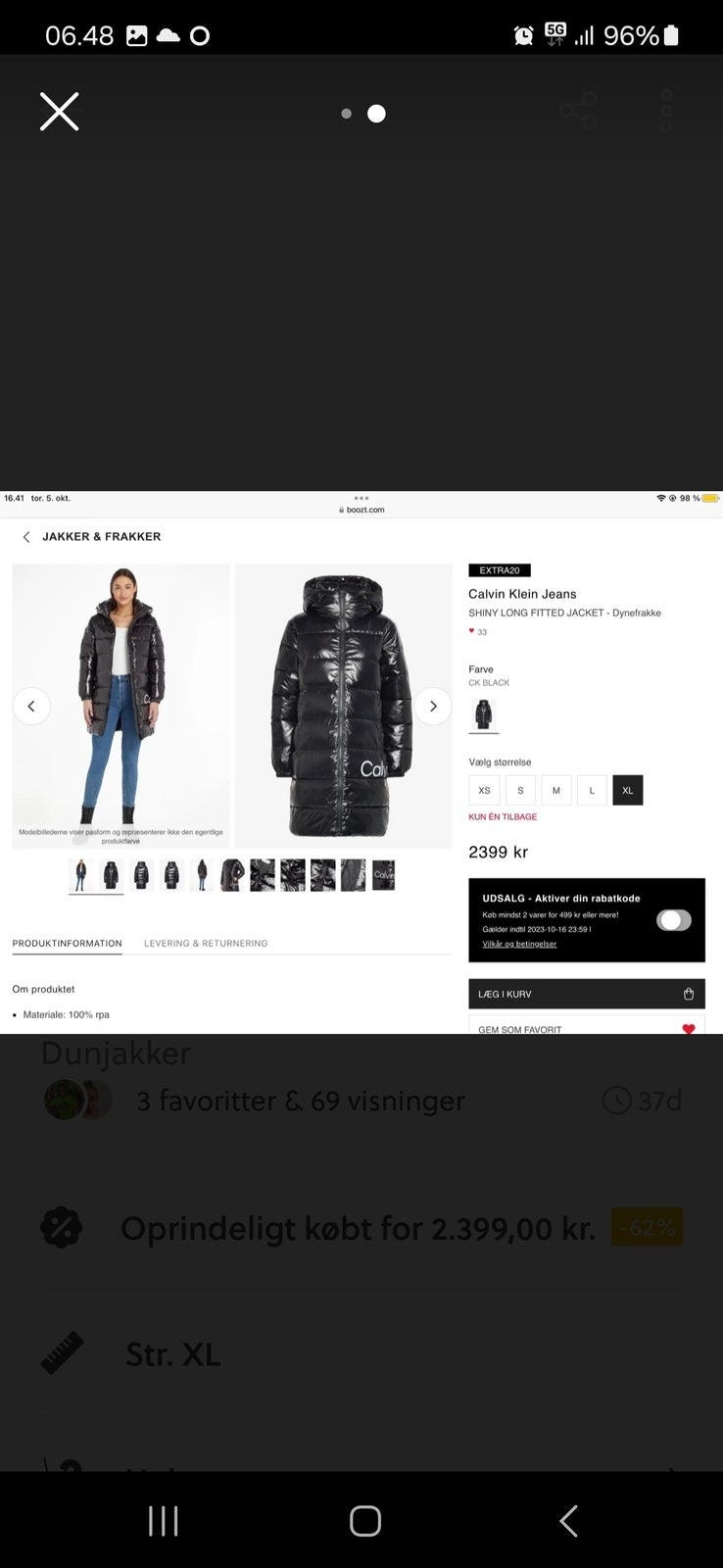The image size is (723, 1568).
Task: Show the previous product image with the left chevron
Action: coord(31,706)
